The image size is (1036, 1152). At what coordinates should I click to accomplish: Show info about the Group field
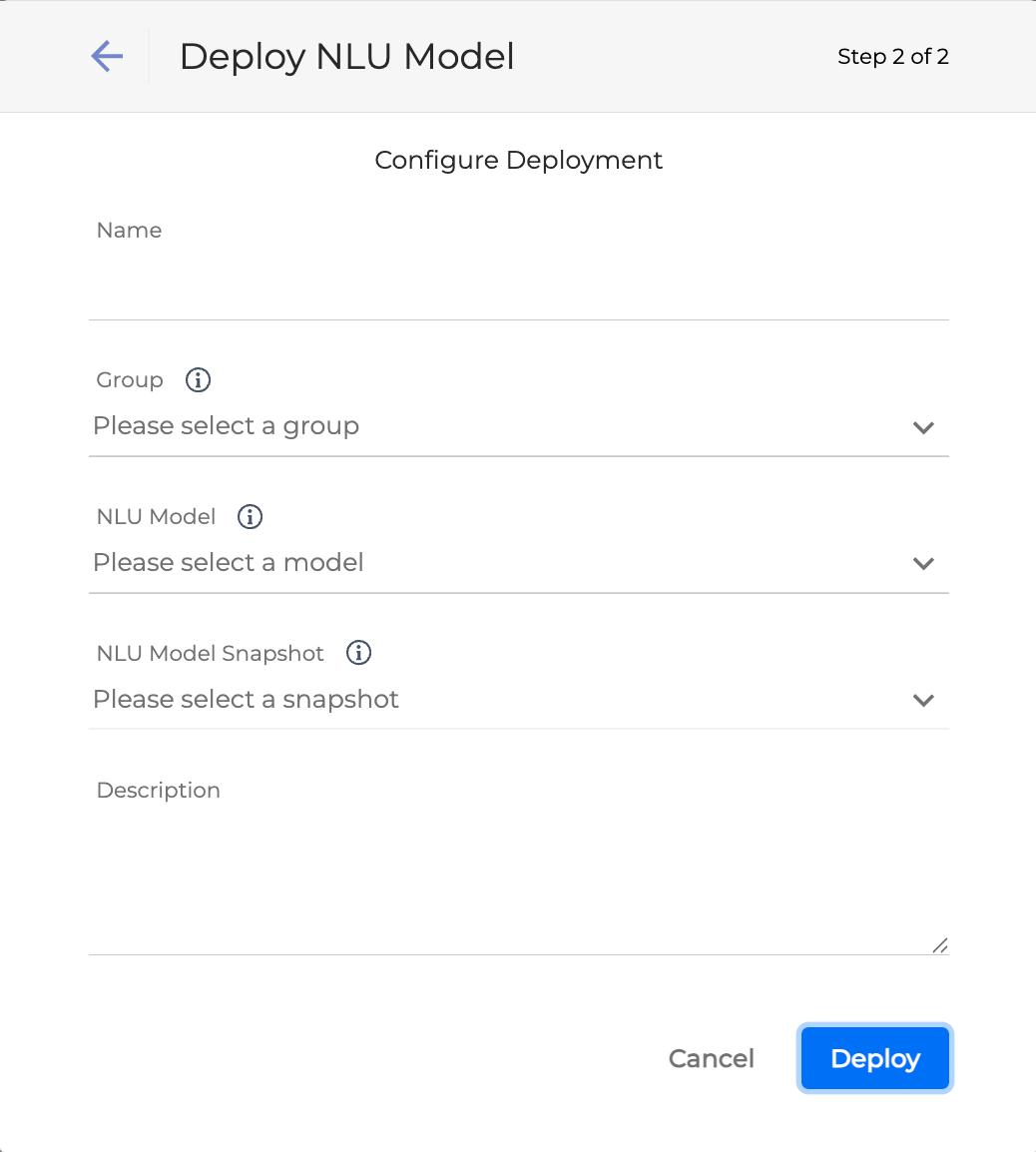198,380
